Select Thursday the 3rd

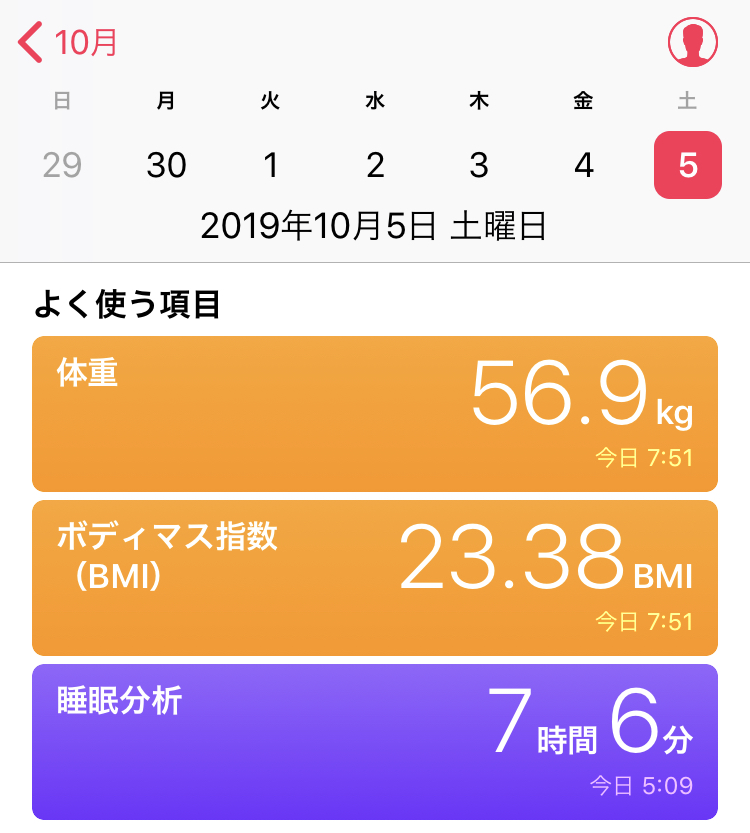tap(479, 165)
